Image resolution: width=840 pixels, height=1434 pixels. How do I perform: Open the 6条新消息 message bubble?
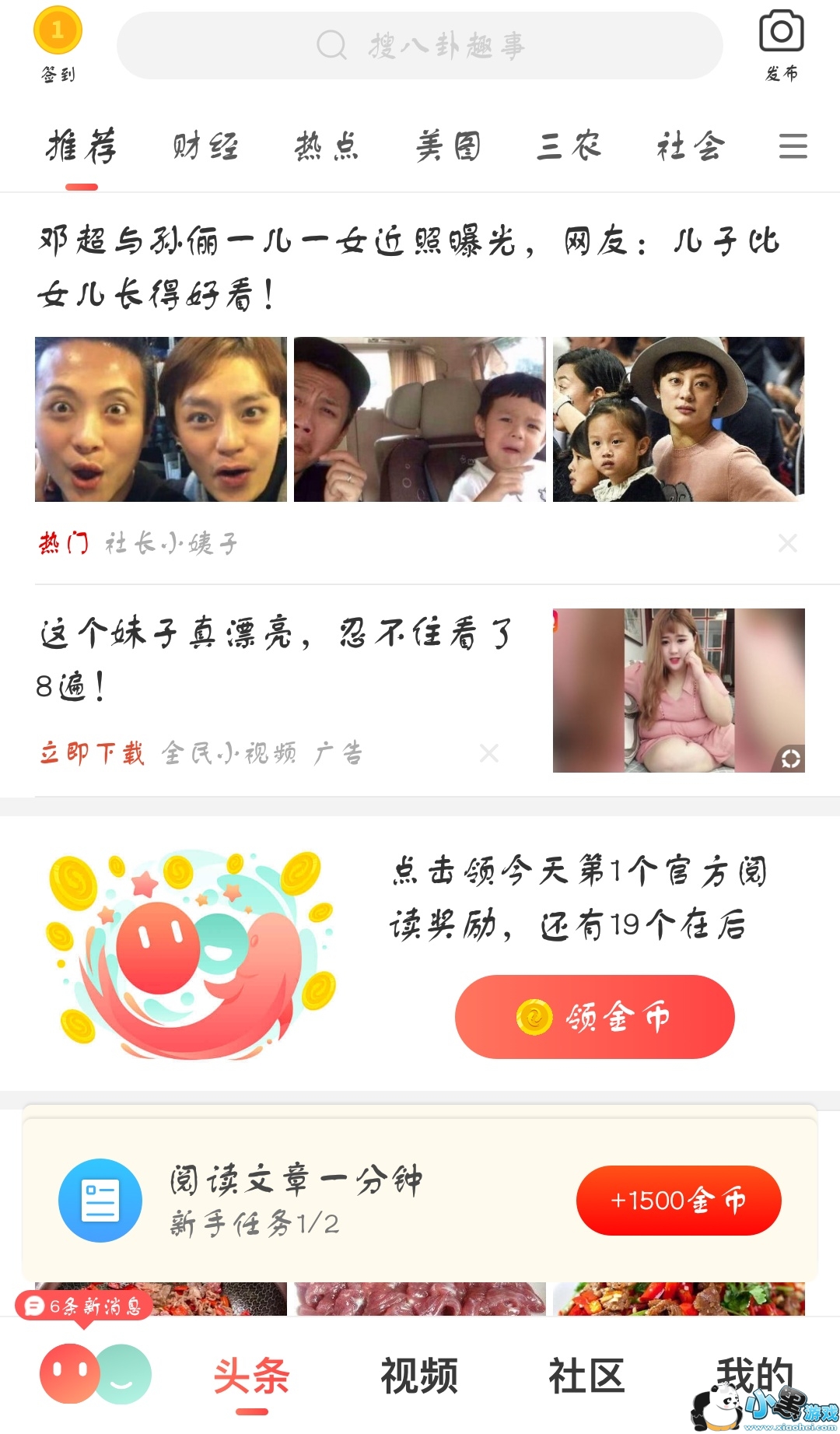(x=83, y=1306)
